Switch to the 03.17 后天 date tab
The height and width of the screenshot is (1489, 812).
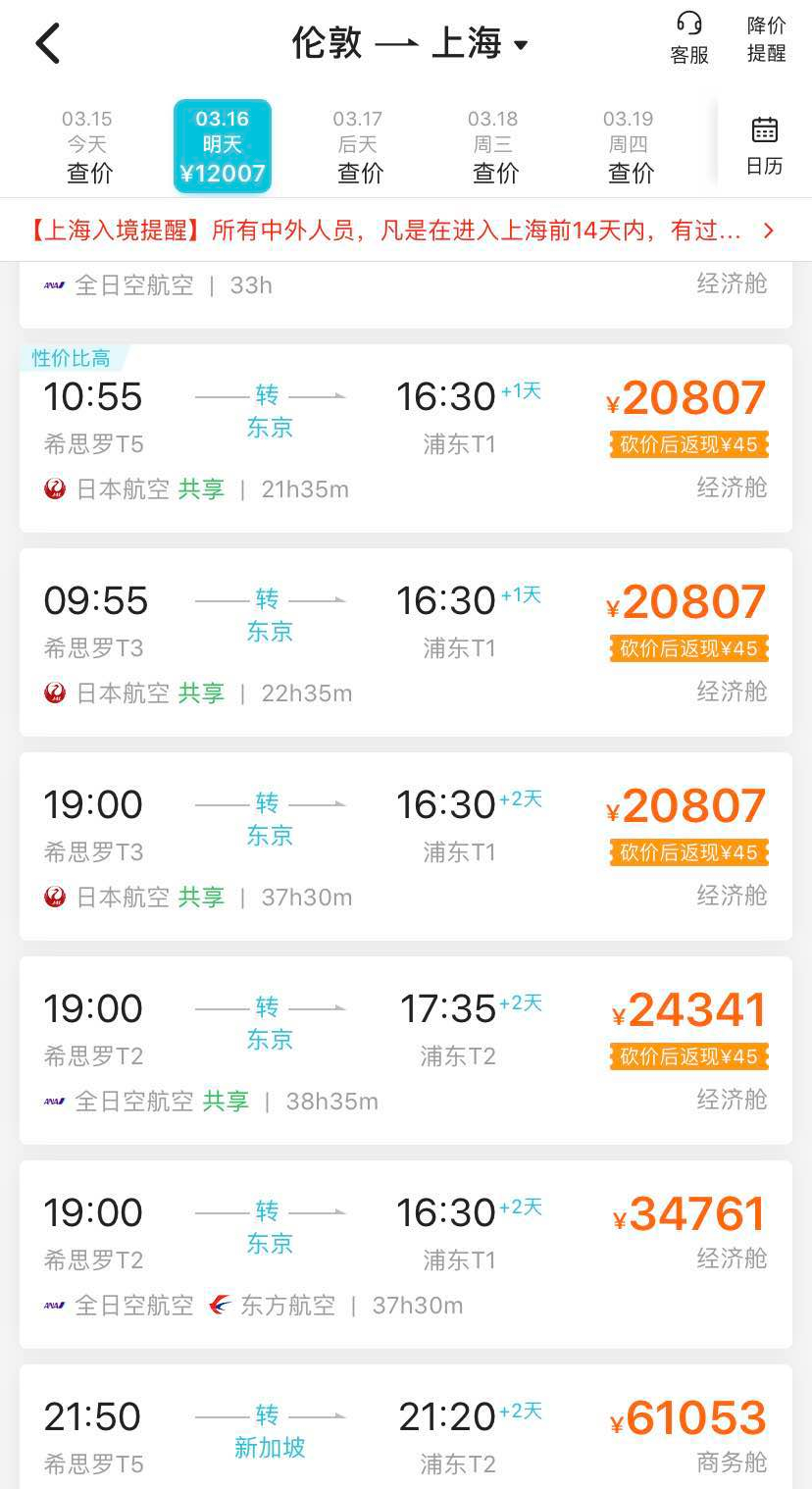tap(359, 147)
